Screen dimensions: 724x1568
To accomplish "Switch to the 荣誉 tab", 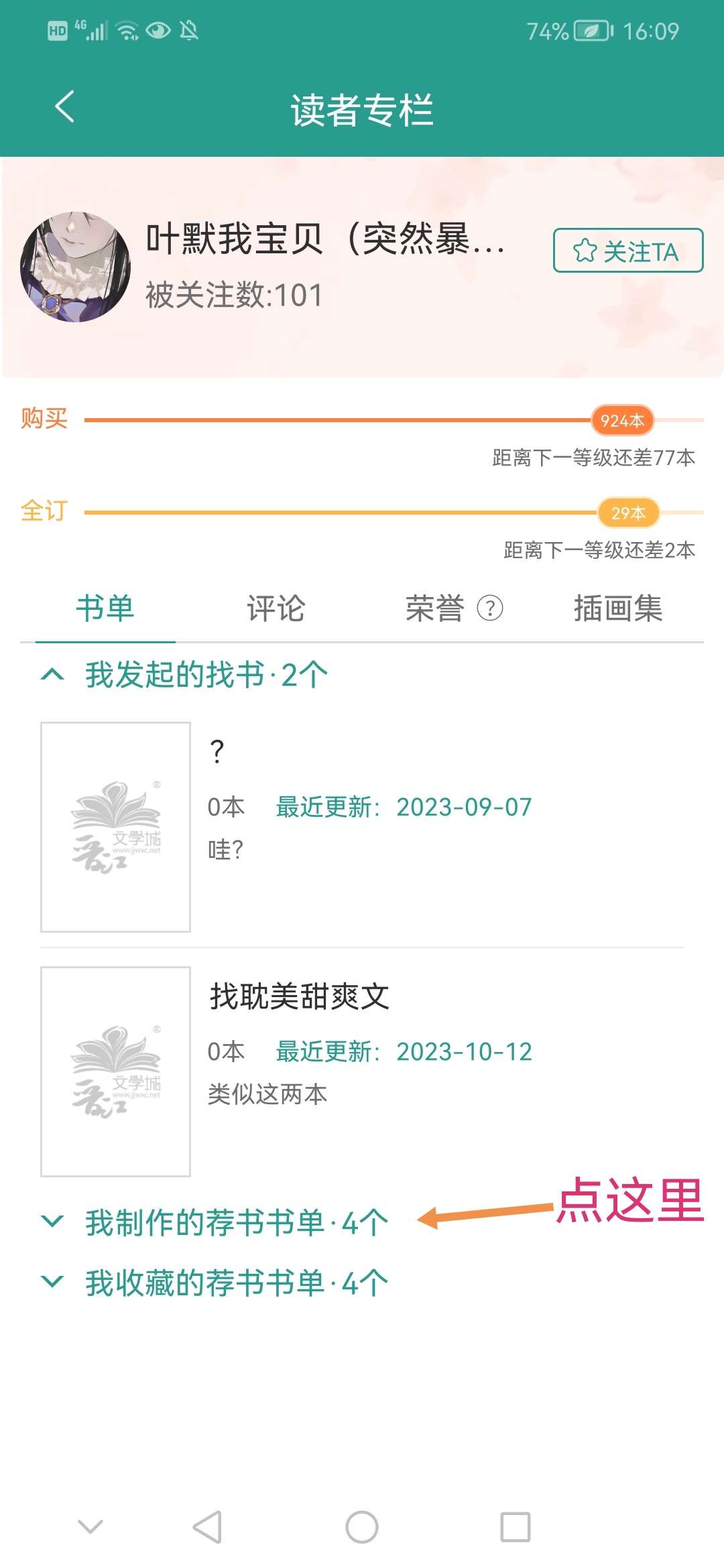I will point(434,608).
